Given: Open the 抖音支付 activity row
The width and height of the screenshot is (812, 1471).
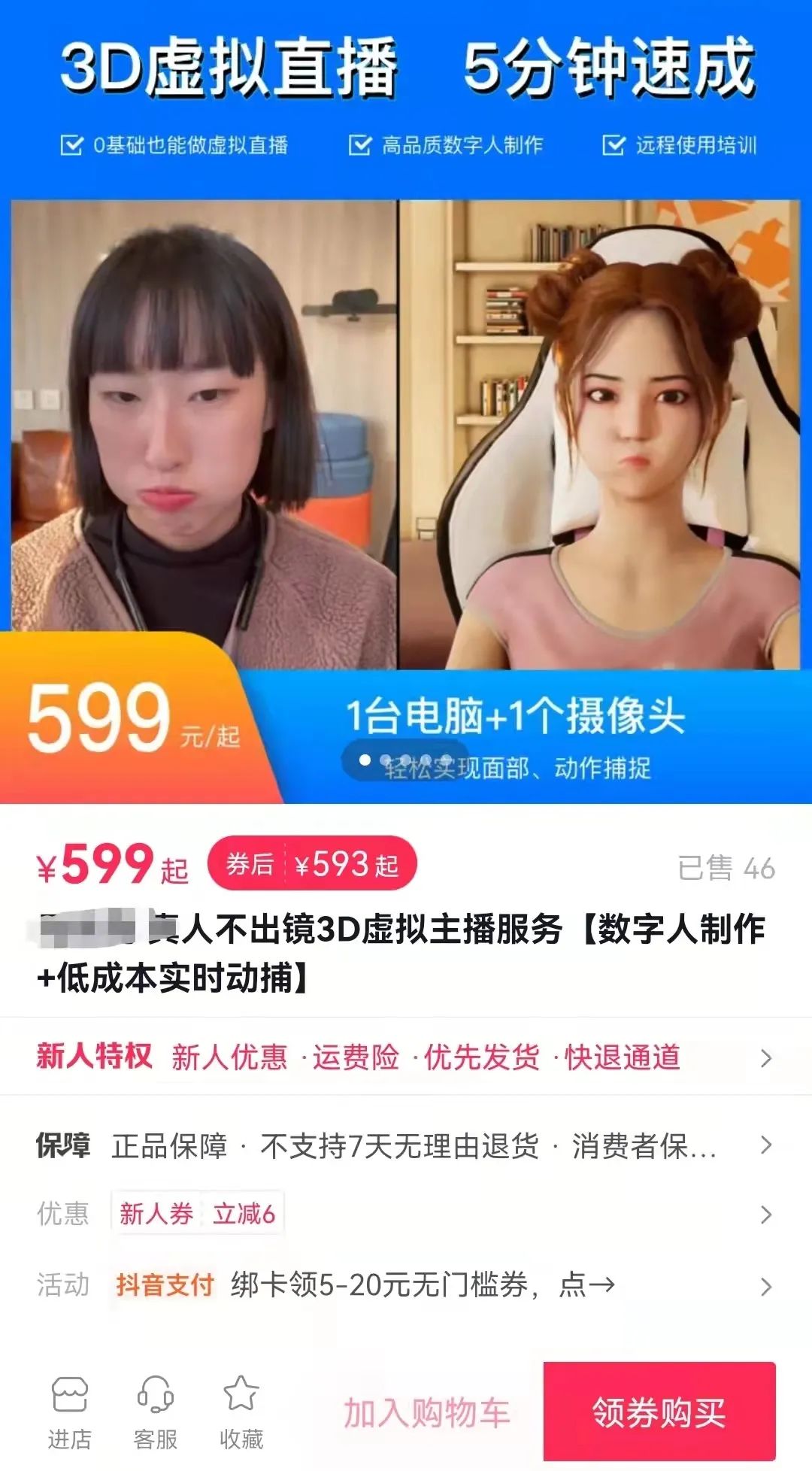Looking at the screenshot, I should 406,1285.
